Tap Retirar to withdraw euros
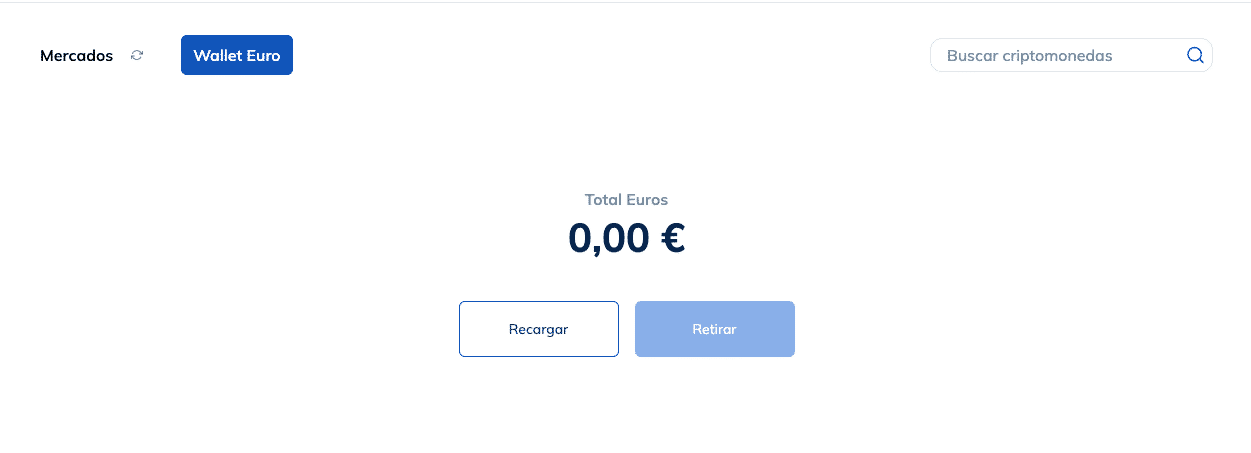Screen dimensions: 1251x453 coord(714,329)
